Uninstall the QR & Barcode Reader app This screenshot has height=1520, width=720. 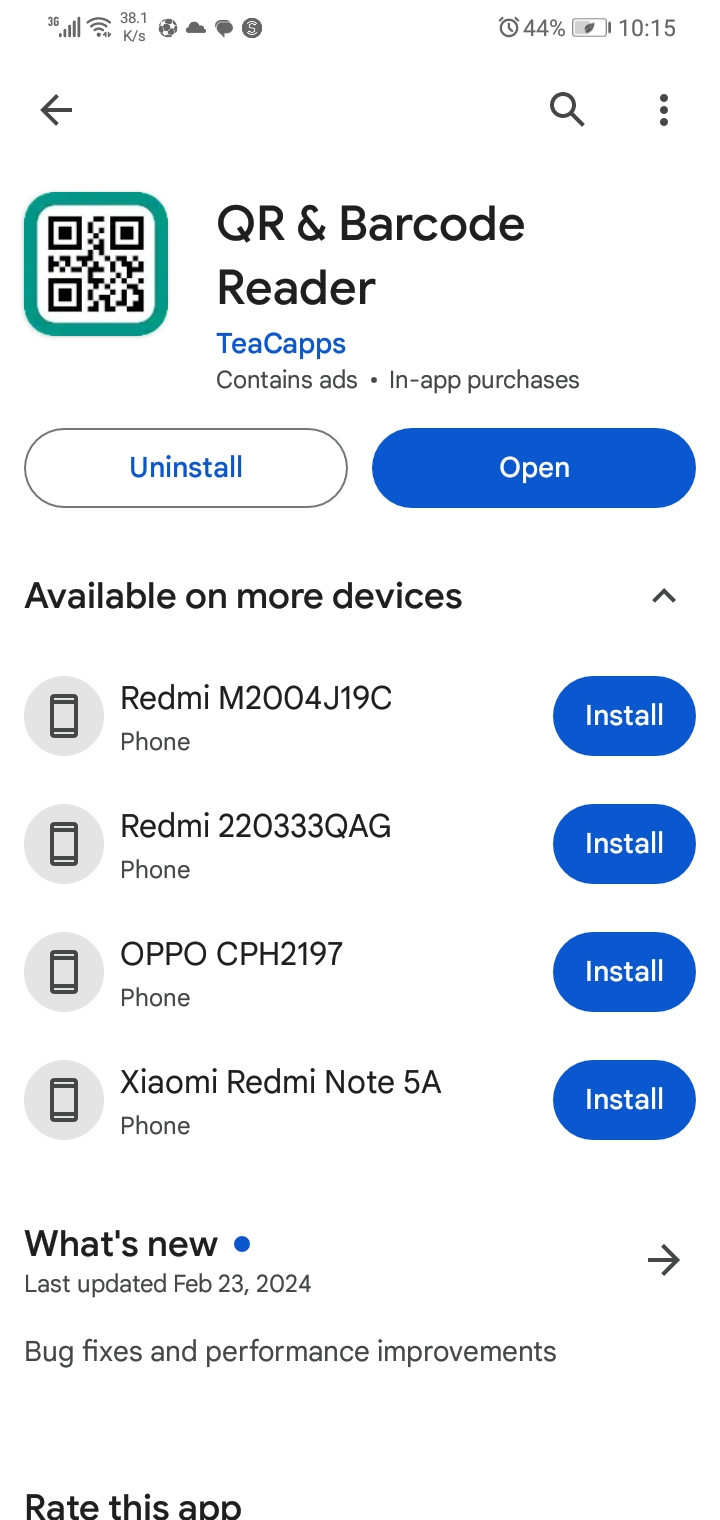click(186, 468)
